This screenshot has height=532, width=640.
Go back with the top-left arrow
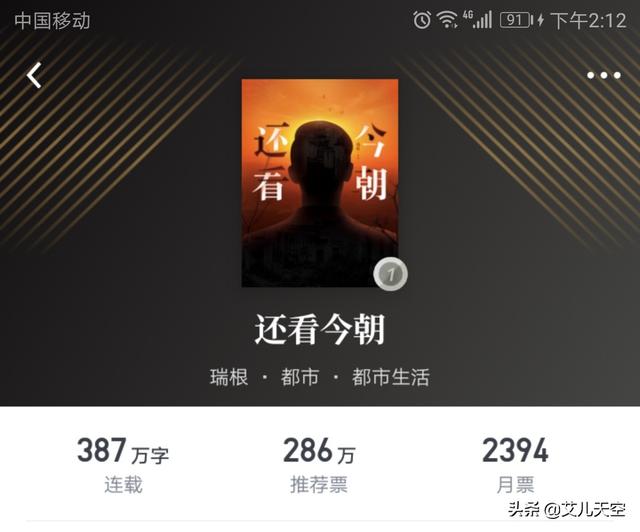point(35,75)
